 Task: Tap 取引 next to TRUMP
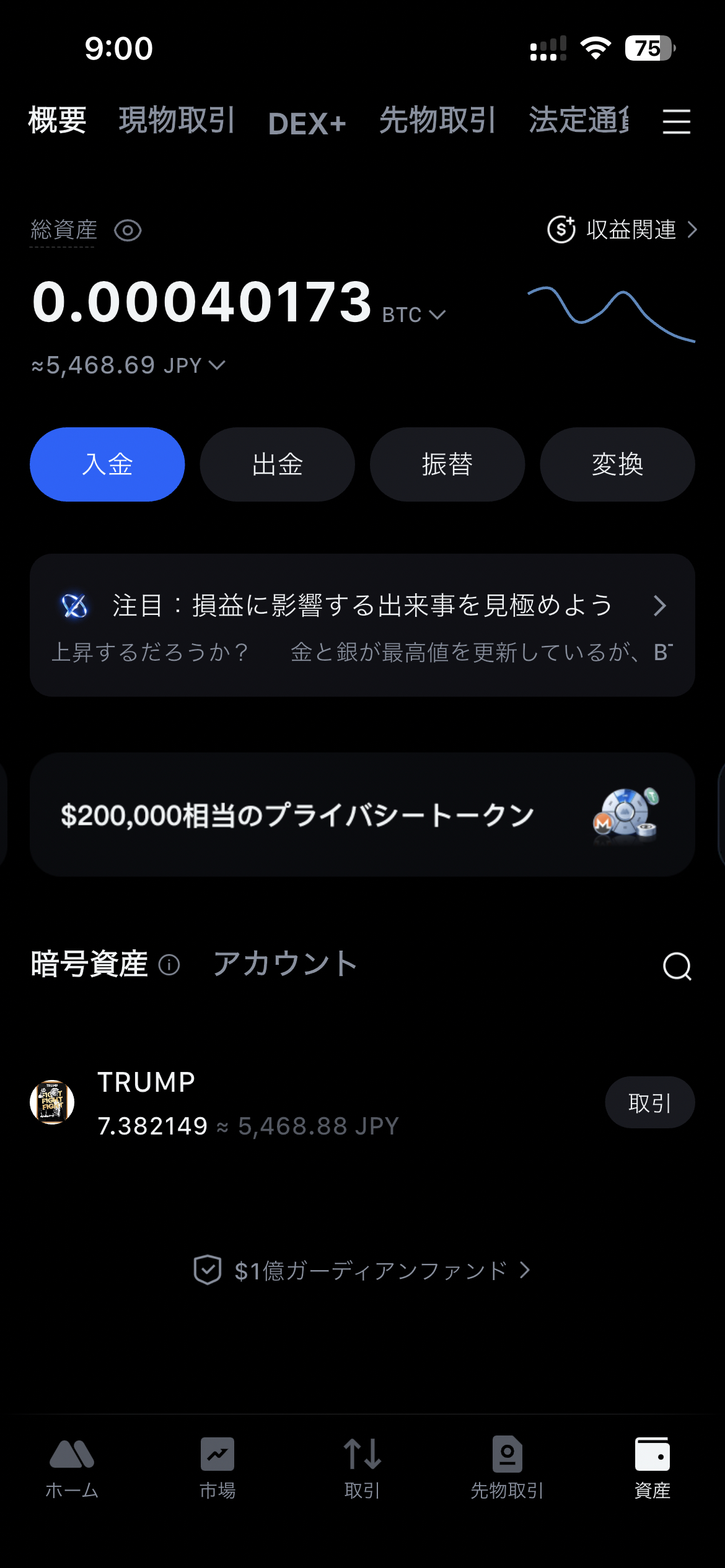pyautogui.click(x=649, y=1102)
